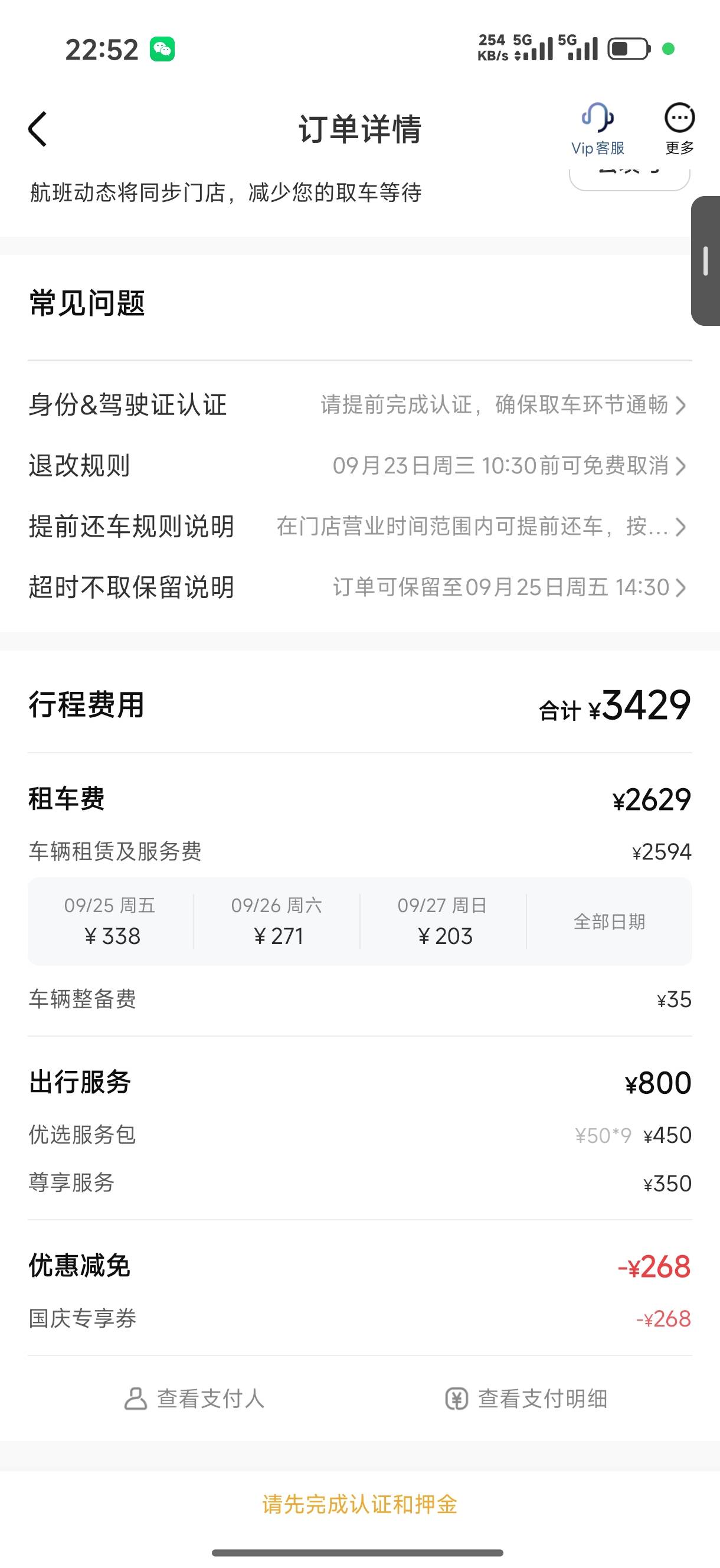Contact Vip客服 support

click(x=598, y=129)
